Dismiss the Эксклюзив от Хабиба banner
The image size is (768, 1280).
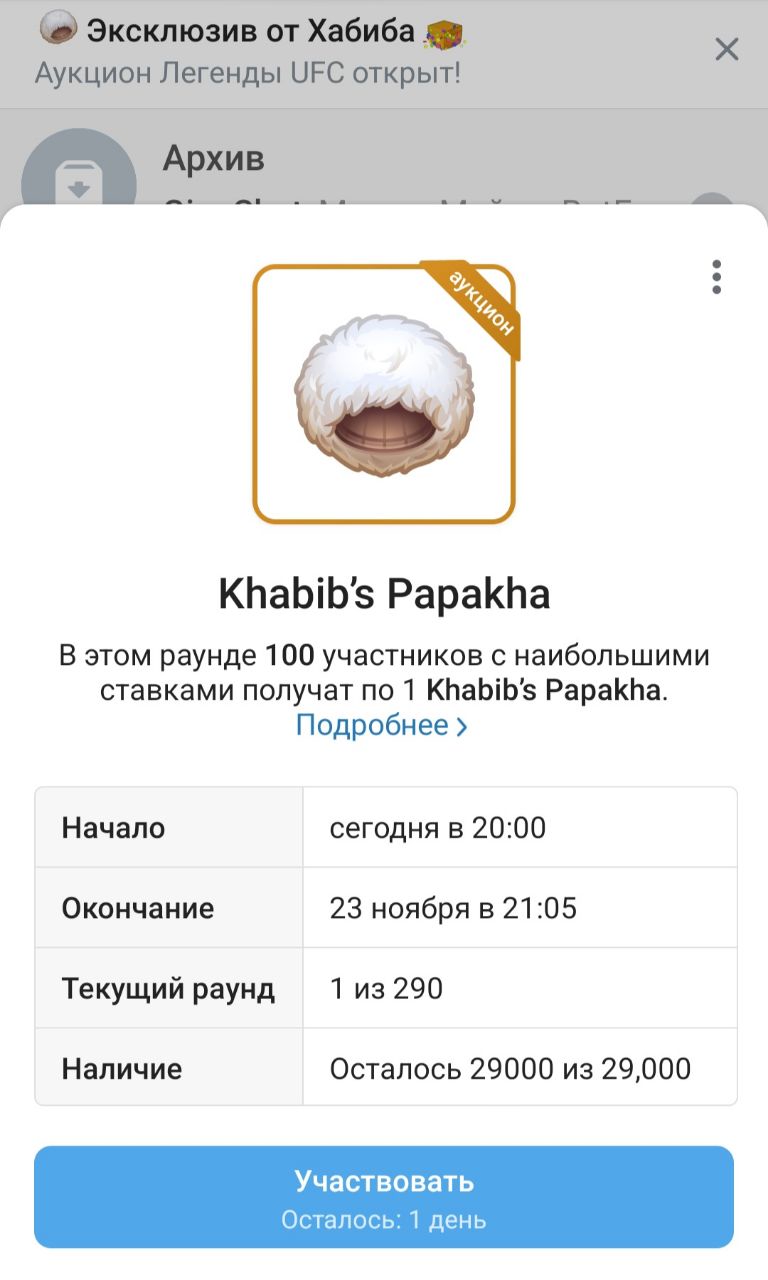[x=726, y=49]
